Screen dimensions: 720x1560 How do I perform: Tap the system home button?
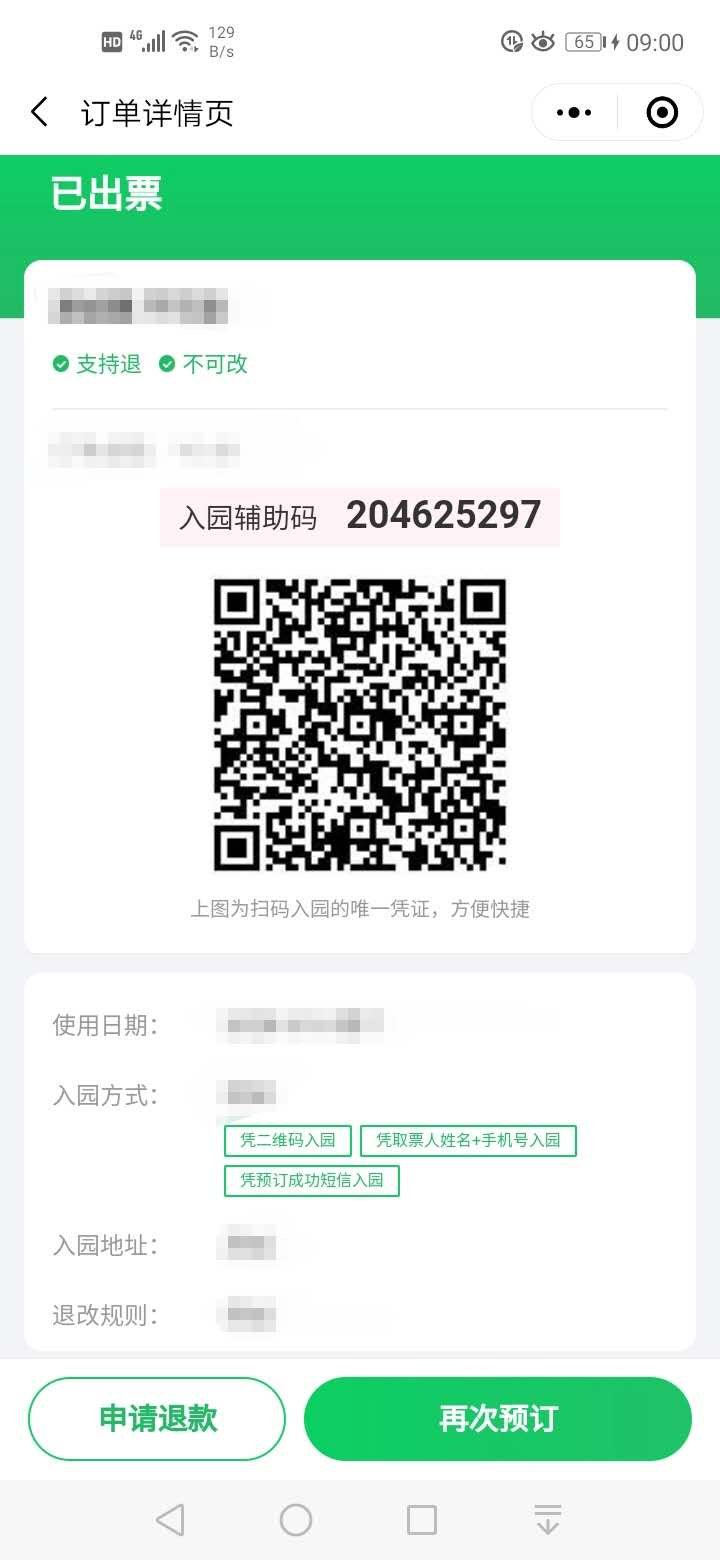[296, 1520]
